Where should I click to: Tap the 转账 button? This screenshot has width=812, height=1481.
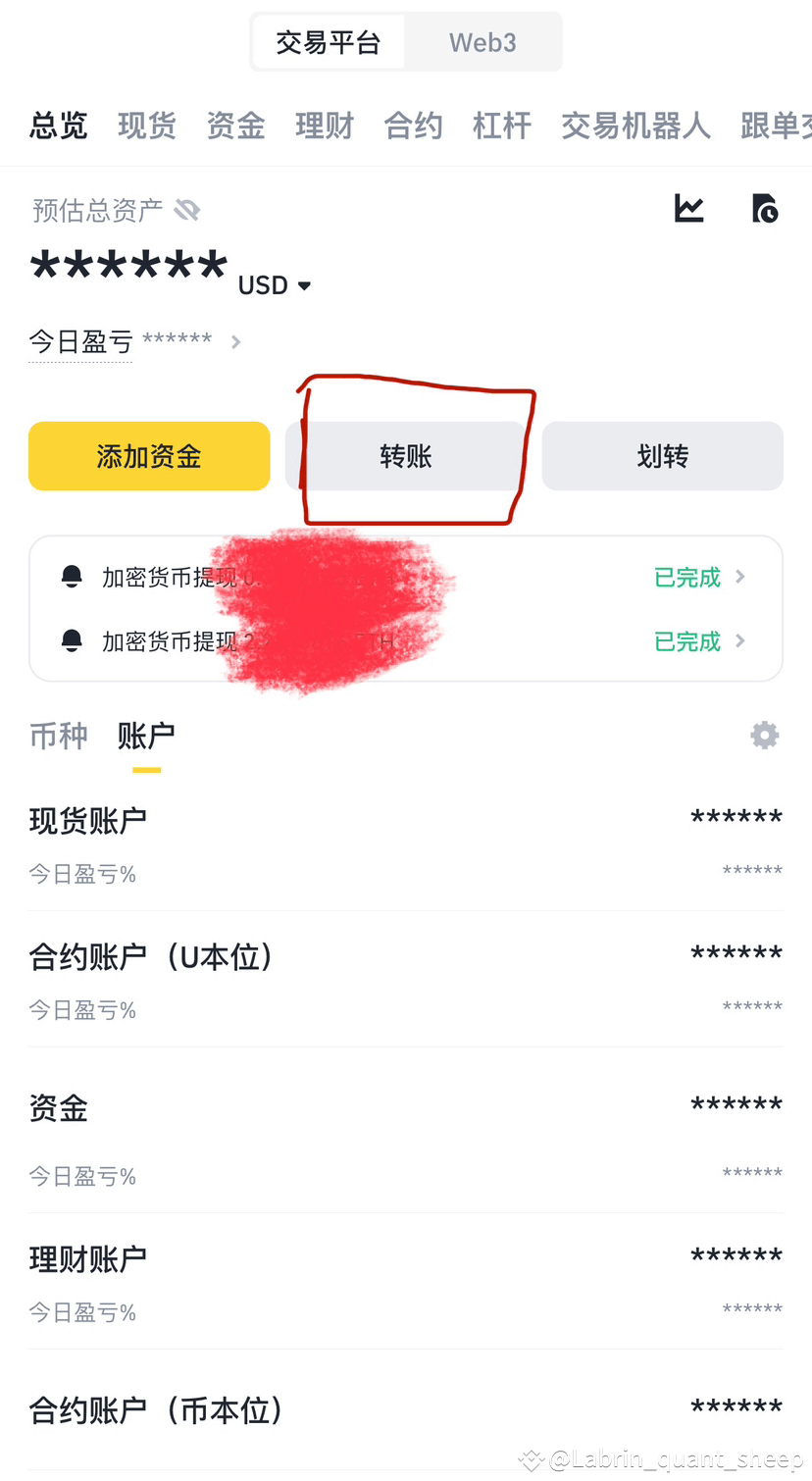(x=406, y=456)
